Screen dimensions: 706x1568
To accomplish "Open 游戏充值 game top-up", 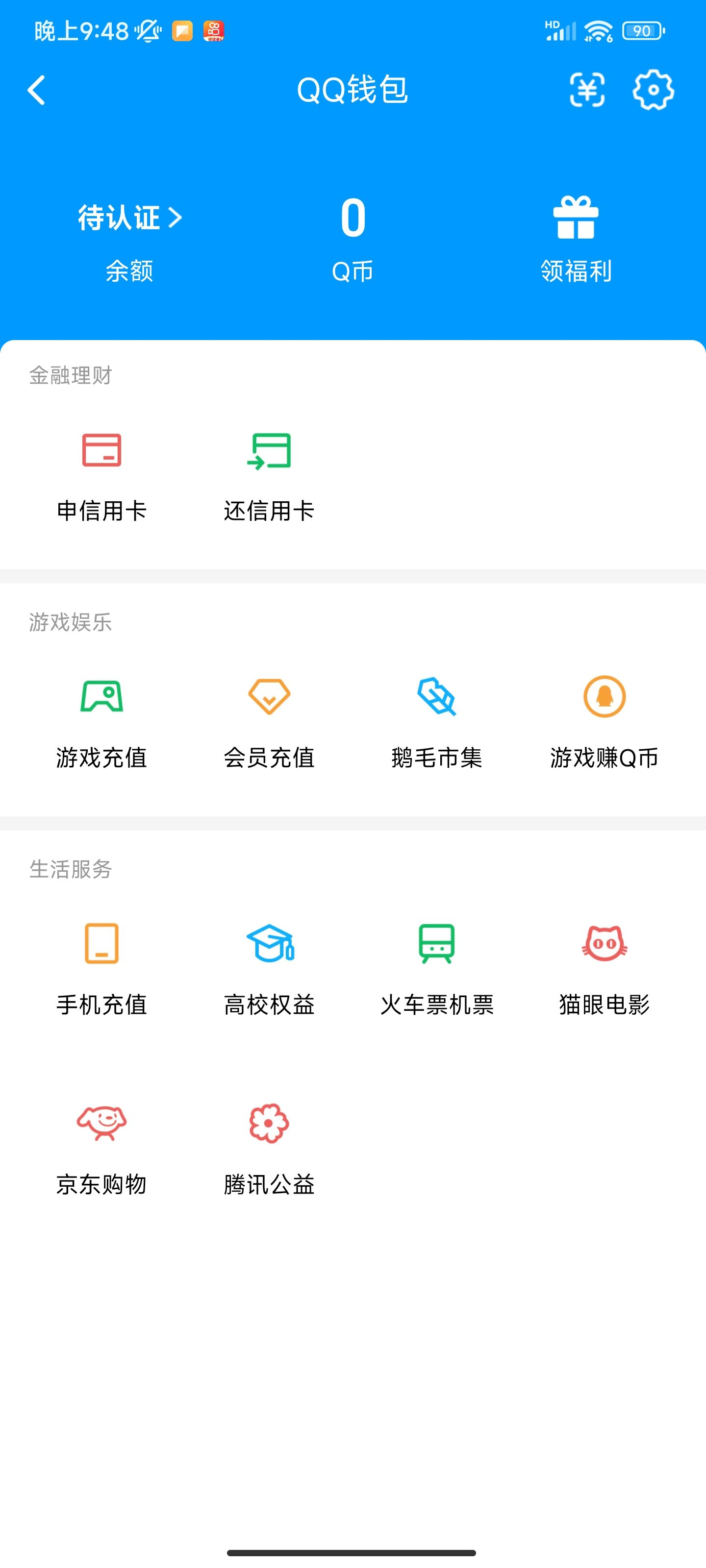I will click(x=101, y=721).
